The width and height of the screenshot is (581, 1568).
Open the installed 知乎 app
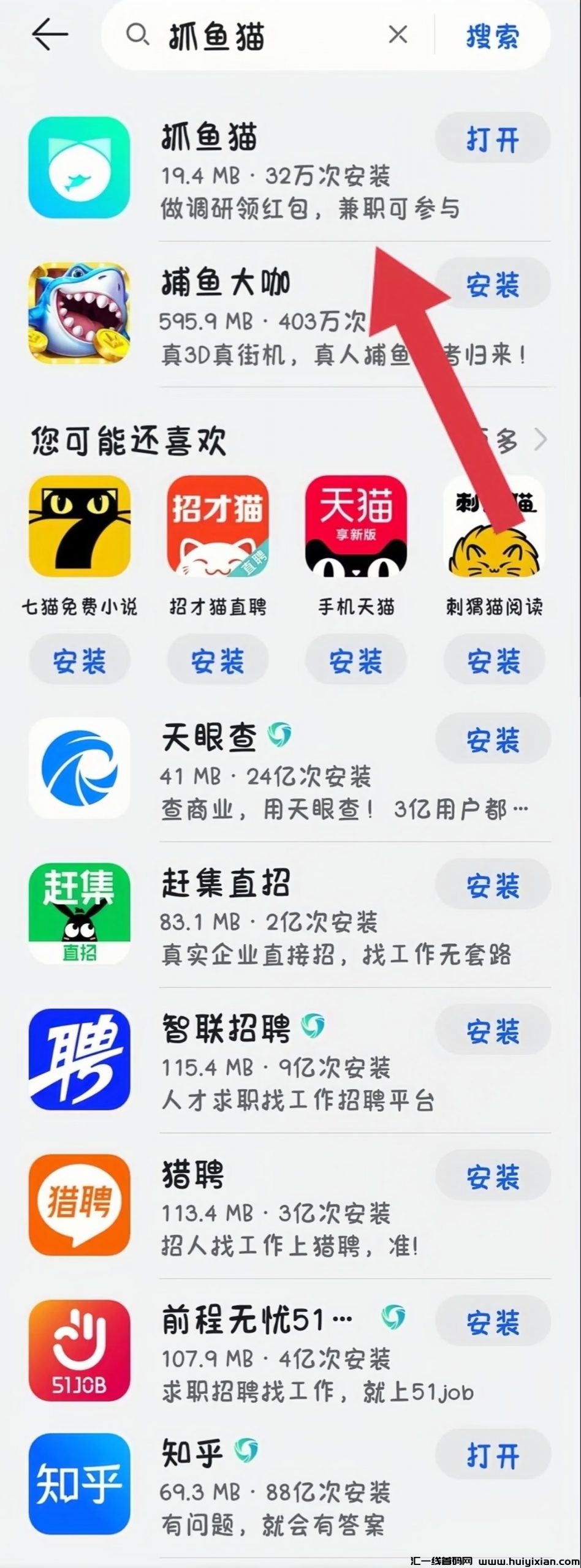(492, 1456)
